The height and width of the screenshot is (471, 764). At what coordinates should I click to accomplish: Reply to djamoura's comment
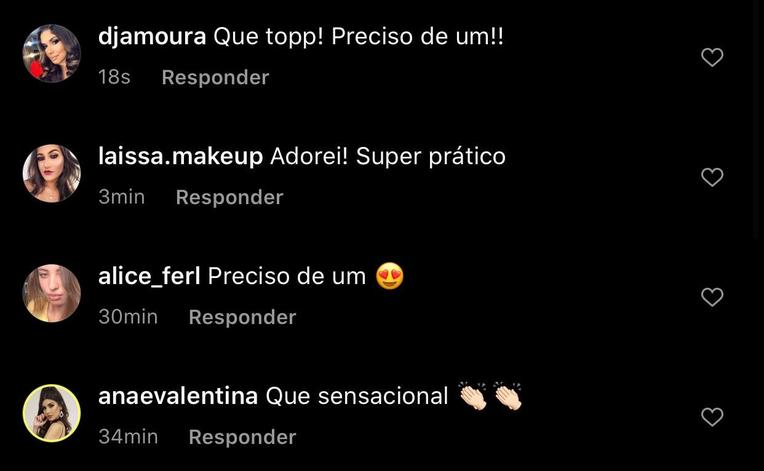[215, 77]
